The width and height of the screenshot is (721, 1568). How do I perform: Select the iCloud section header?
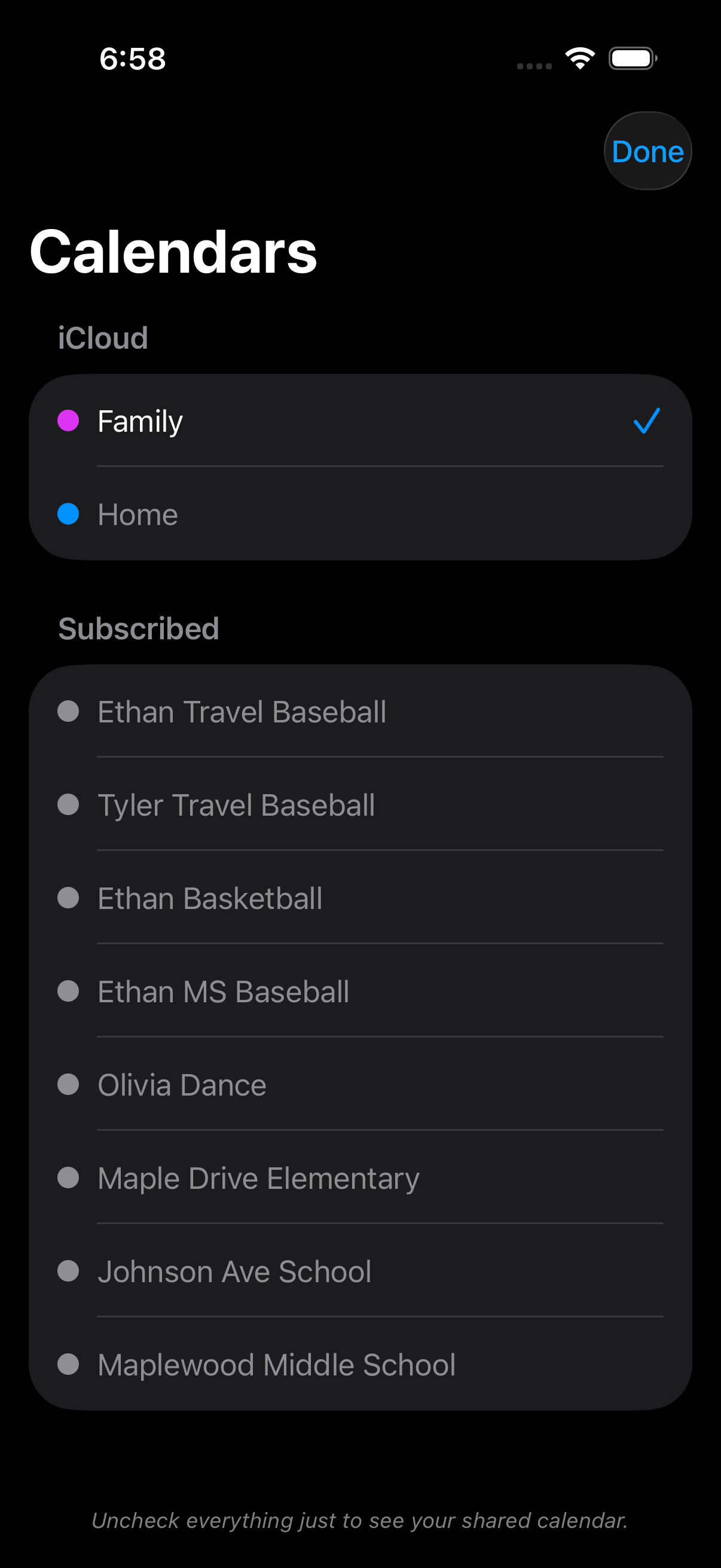[102, 338]
